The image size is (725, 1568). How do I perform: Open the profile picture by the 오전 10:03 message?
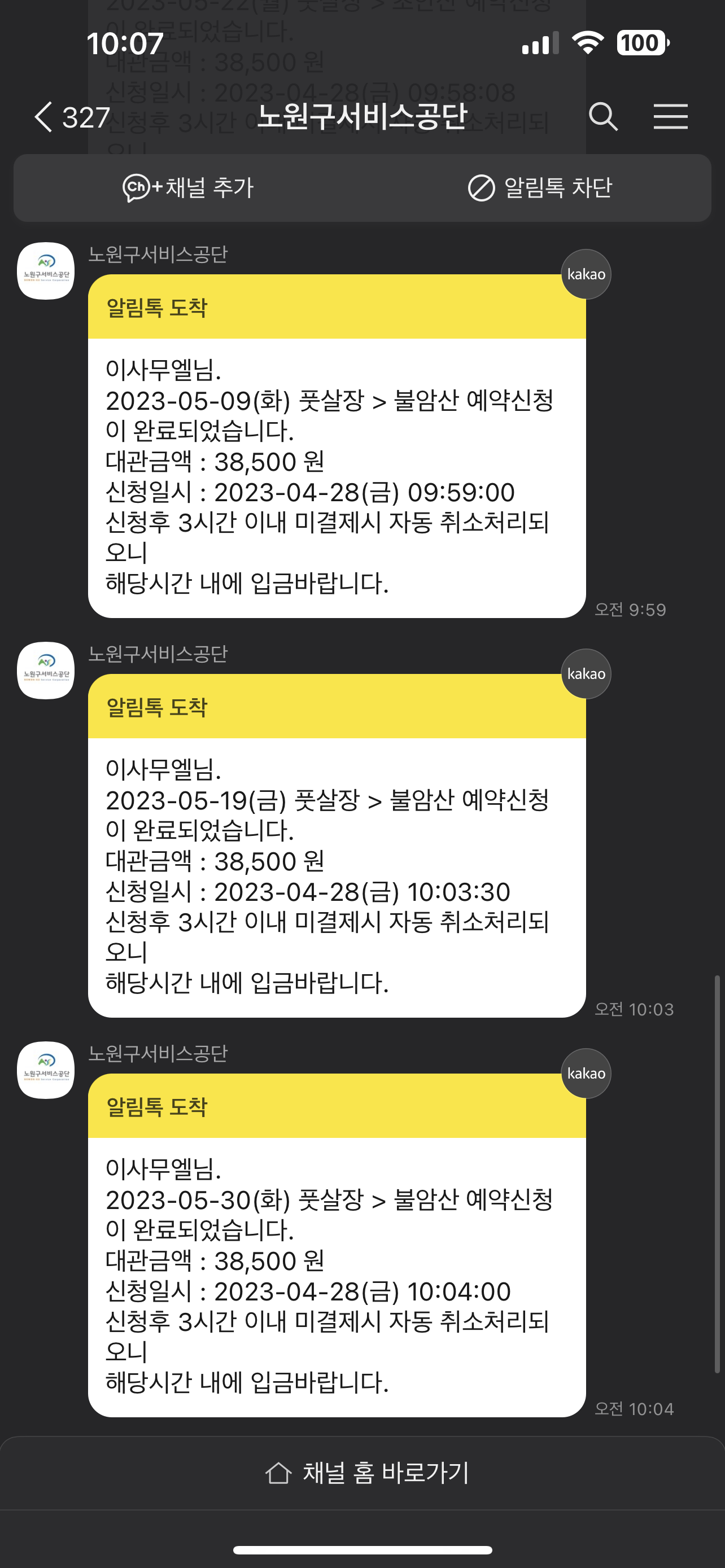(46, 671)
